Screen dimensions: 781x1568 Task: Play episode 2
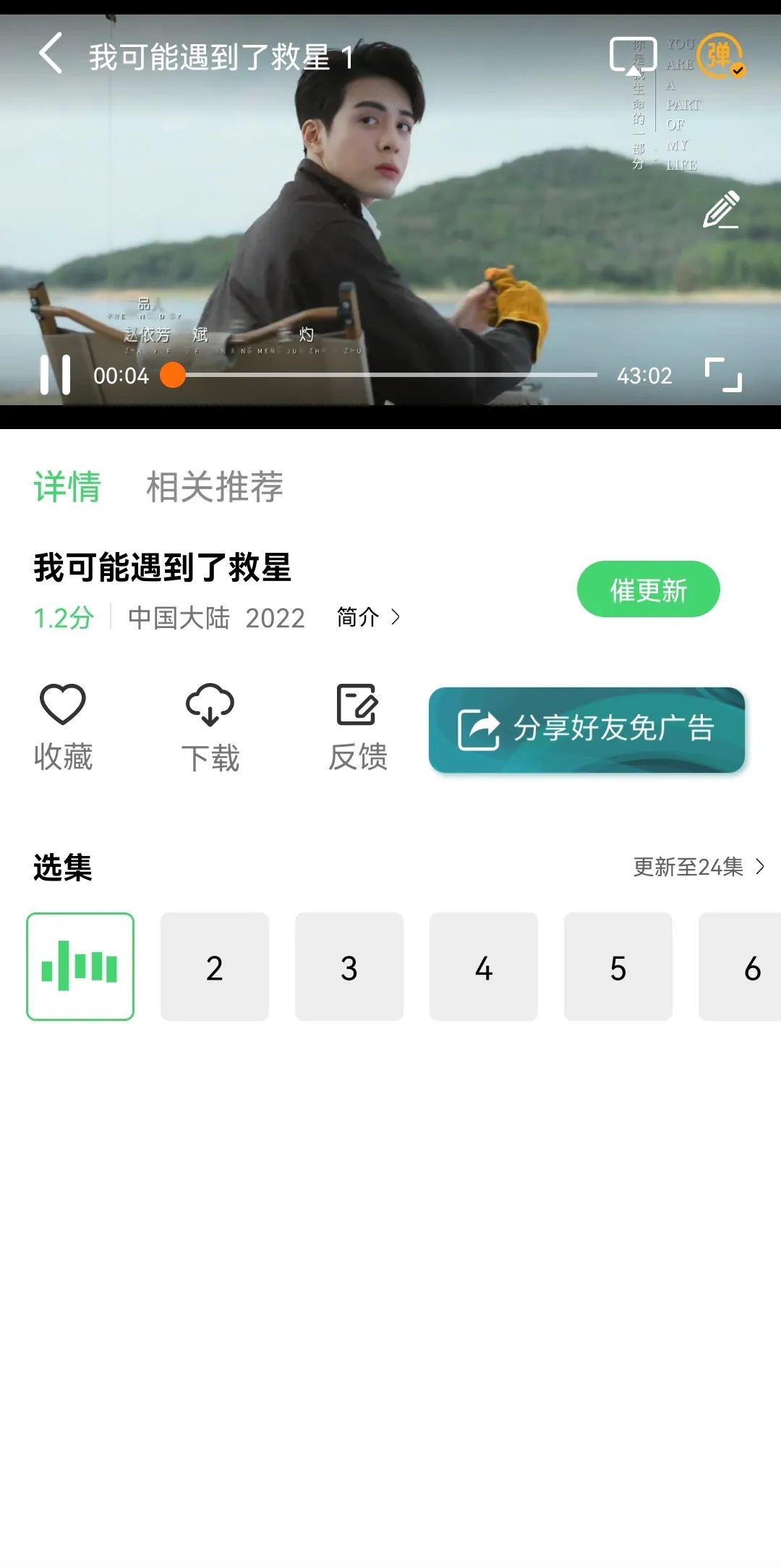point(215,967)
